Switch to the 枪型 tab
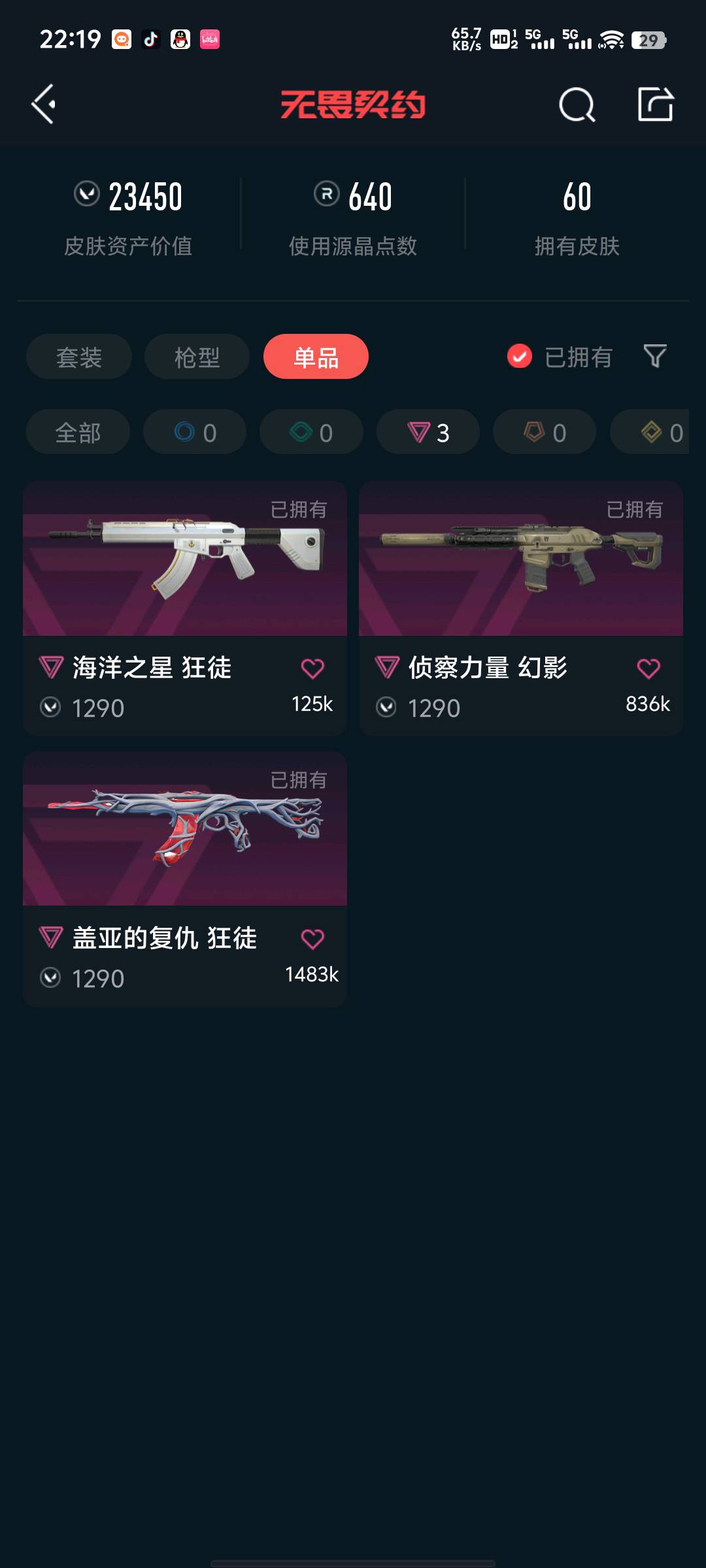Image resolution: width=706 pixels, height=1568 pixels. click(197, 357)
